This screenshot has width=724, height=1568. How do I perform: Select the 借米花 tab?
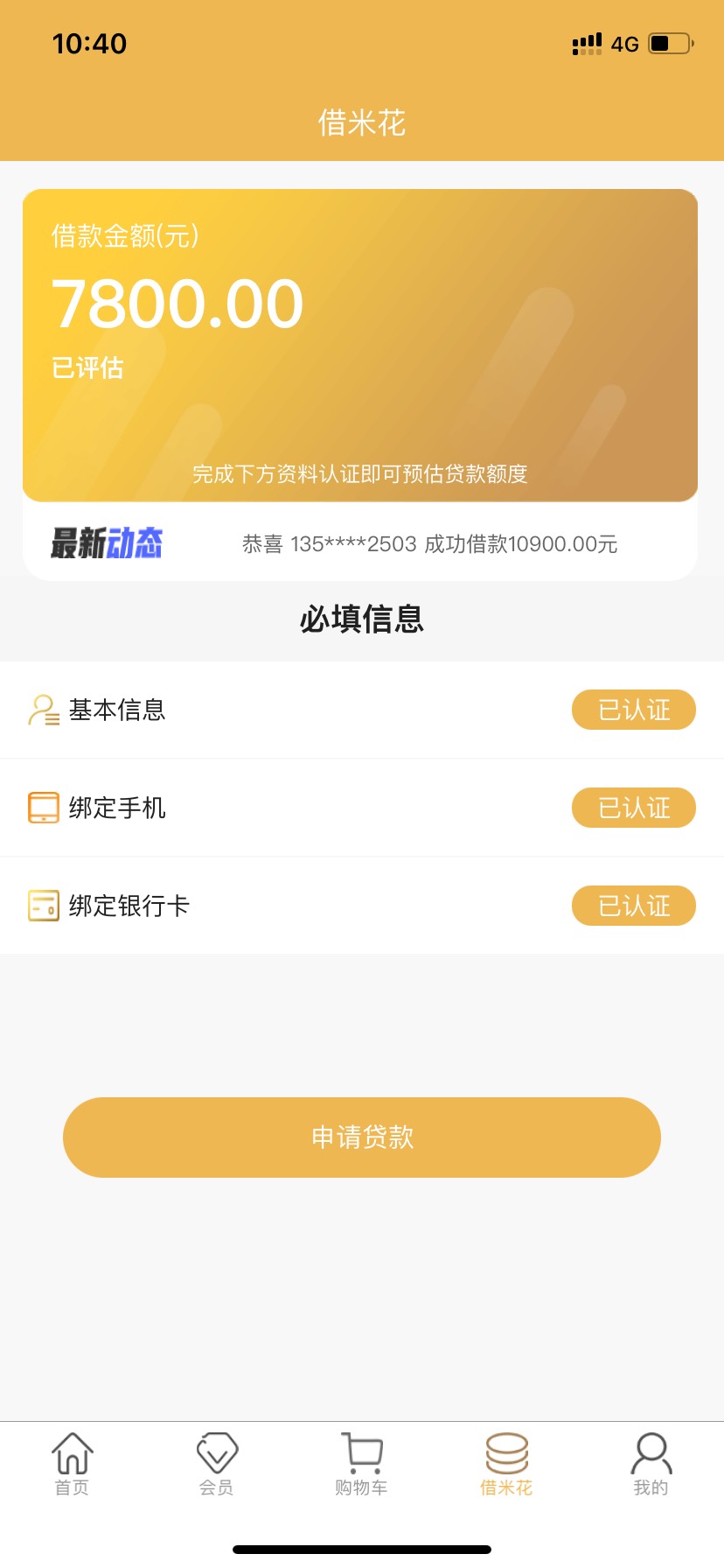tap(506, 1464)
